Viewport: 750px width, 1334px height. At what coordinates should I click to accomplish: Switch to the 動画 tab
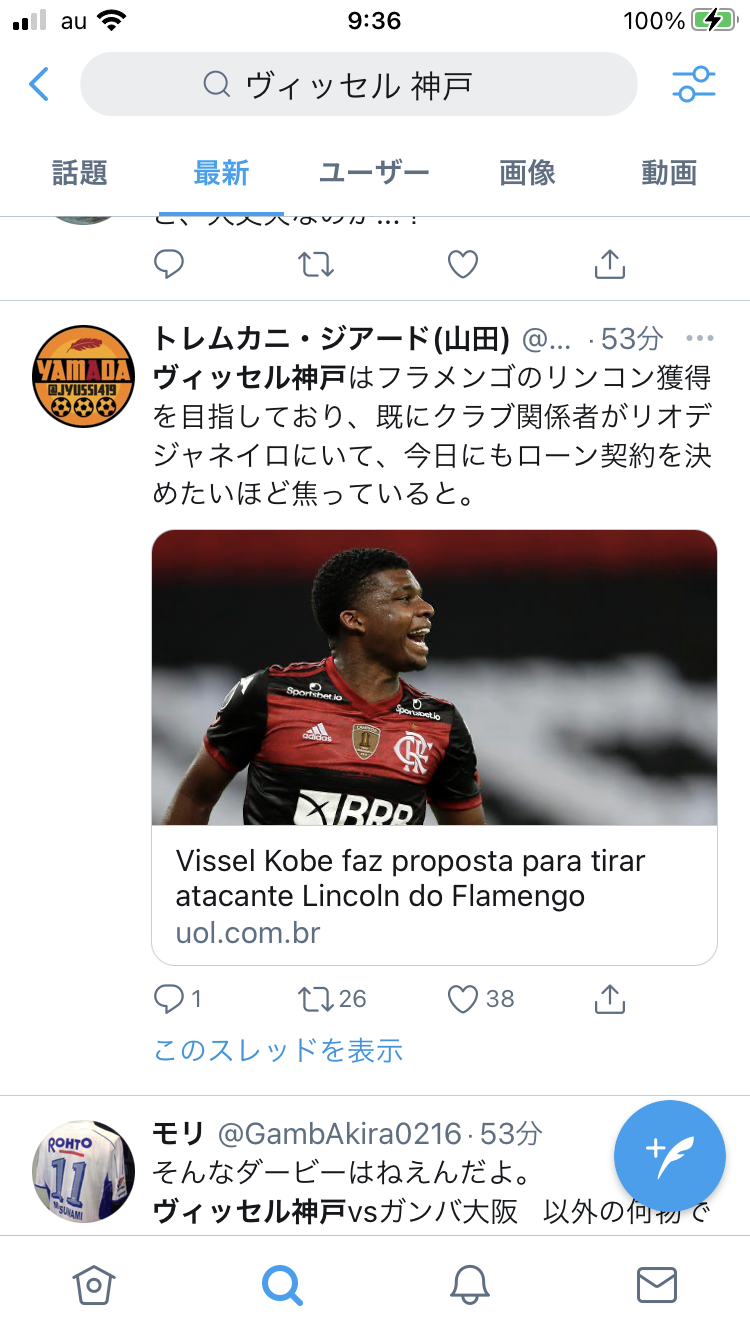click(x=668, y=173)
